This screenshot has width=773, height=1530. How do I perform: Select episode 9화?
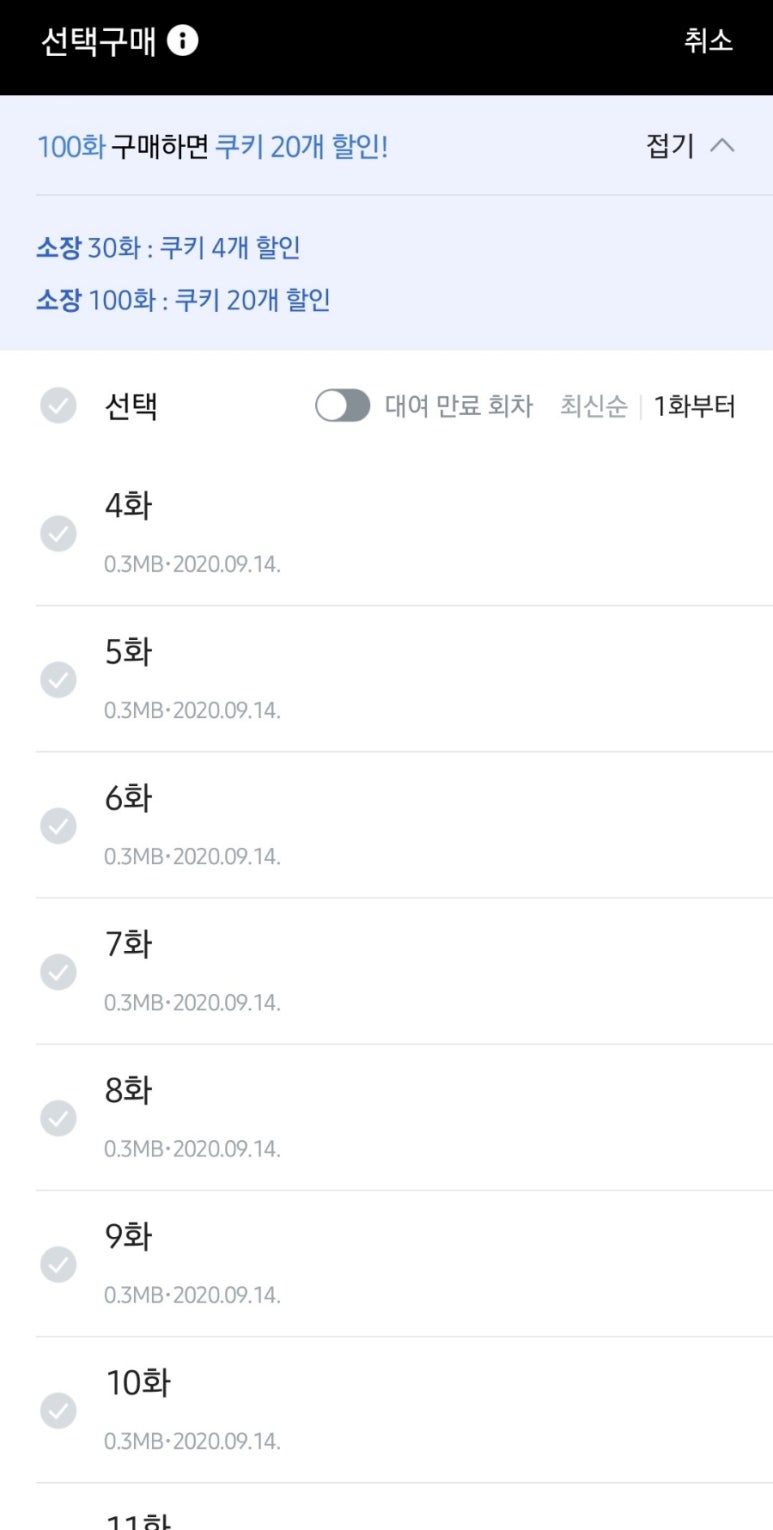[x=58, y=1264]
